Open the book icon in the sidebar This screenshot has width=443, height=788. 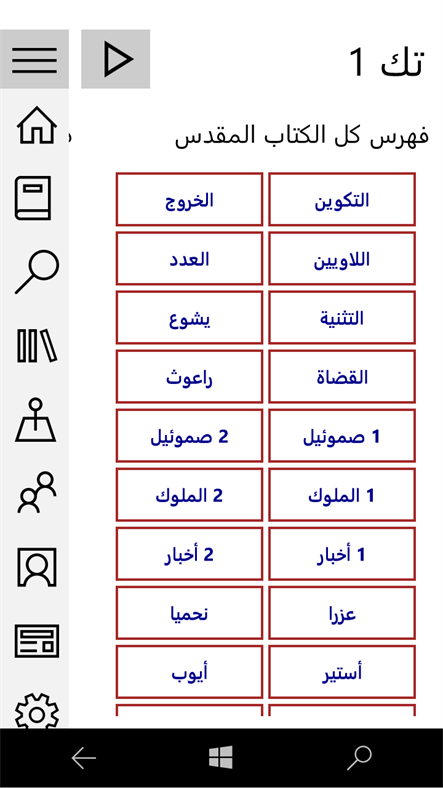(33, 198)
